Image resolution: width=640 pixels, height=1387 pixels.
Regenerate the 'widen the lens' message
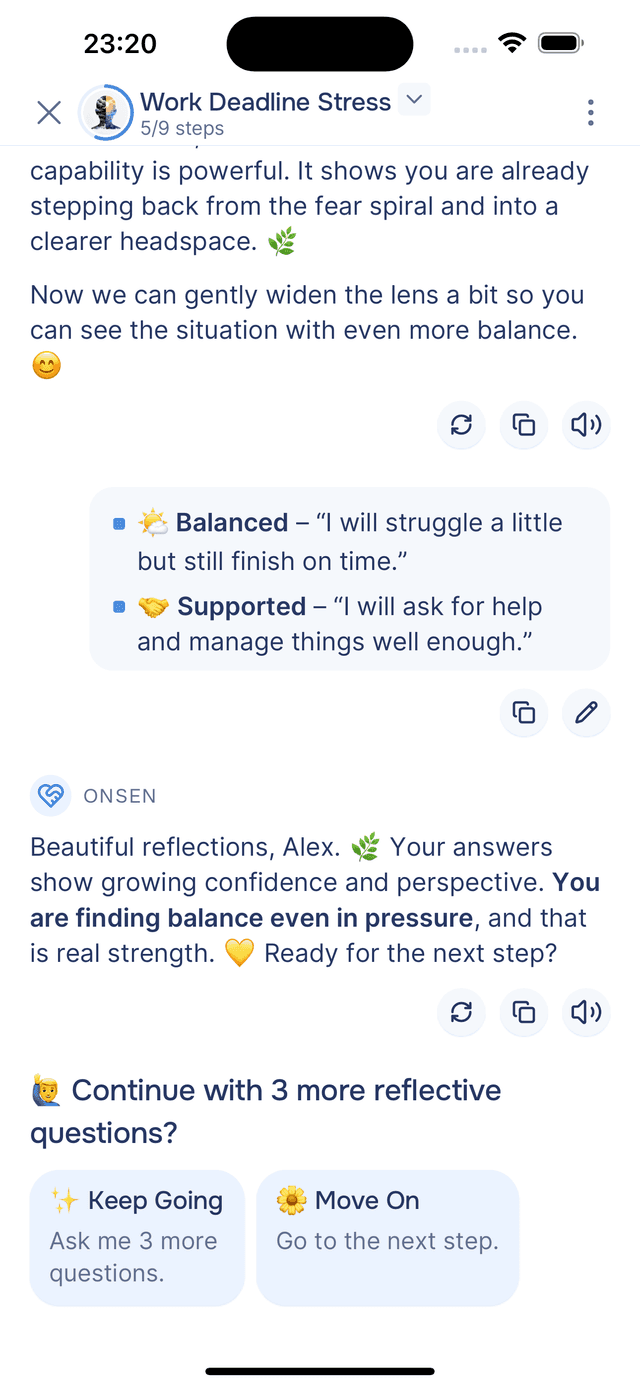[x=461, y=425]
